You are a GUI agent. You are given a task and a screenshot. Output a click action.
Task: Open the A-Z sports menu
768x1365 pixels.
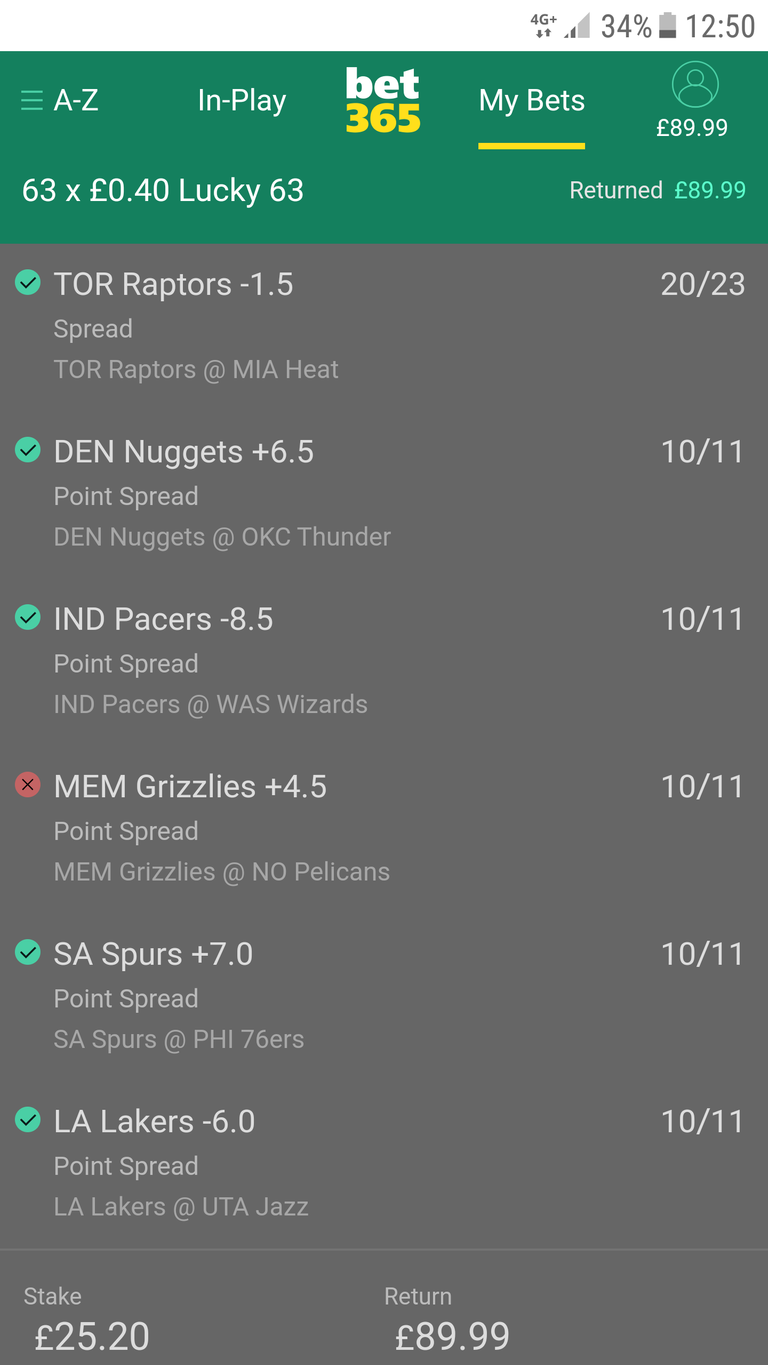pos(60,100)
